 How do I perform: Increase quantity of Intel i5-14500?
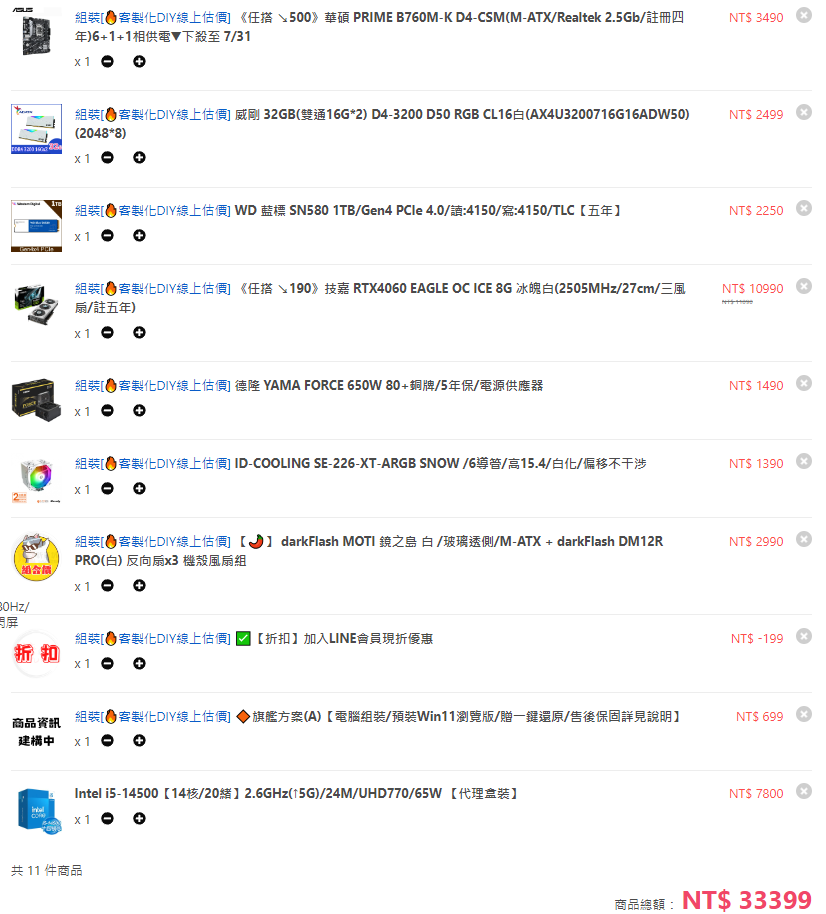click(x=139, y=819)
